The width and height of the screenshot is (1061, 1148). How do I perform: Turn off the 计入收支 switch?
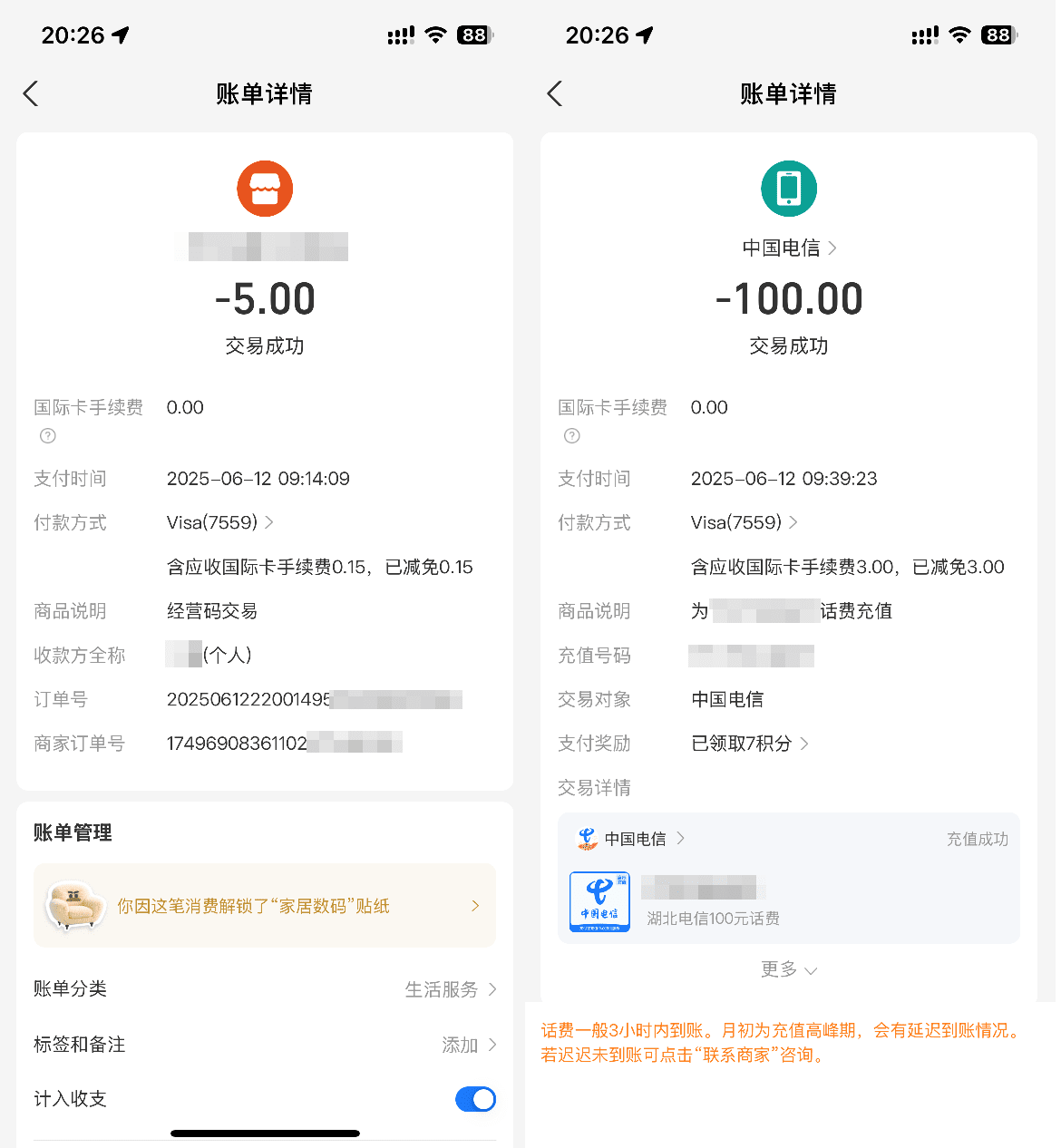475,1099
